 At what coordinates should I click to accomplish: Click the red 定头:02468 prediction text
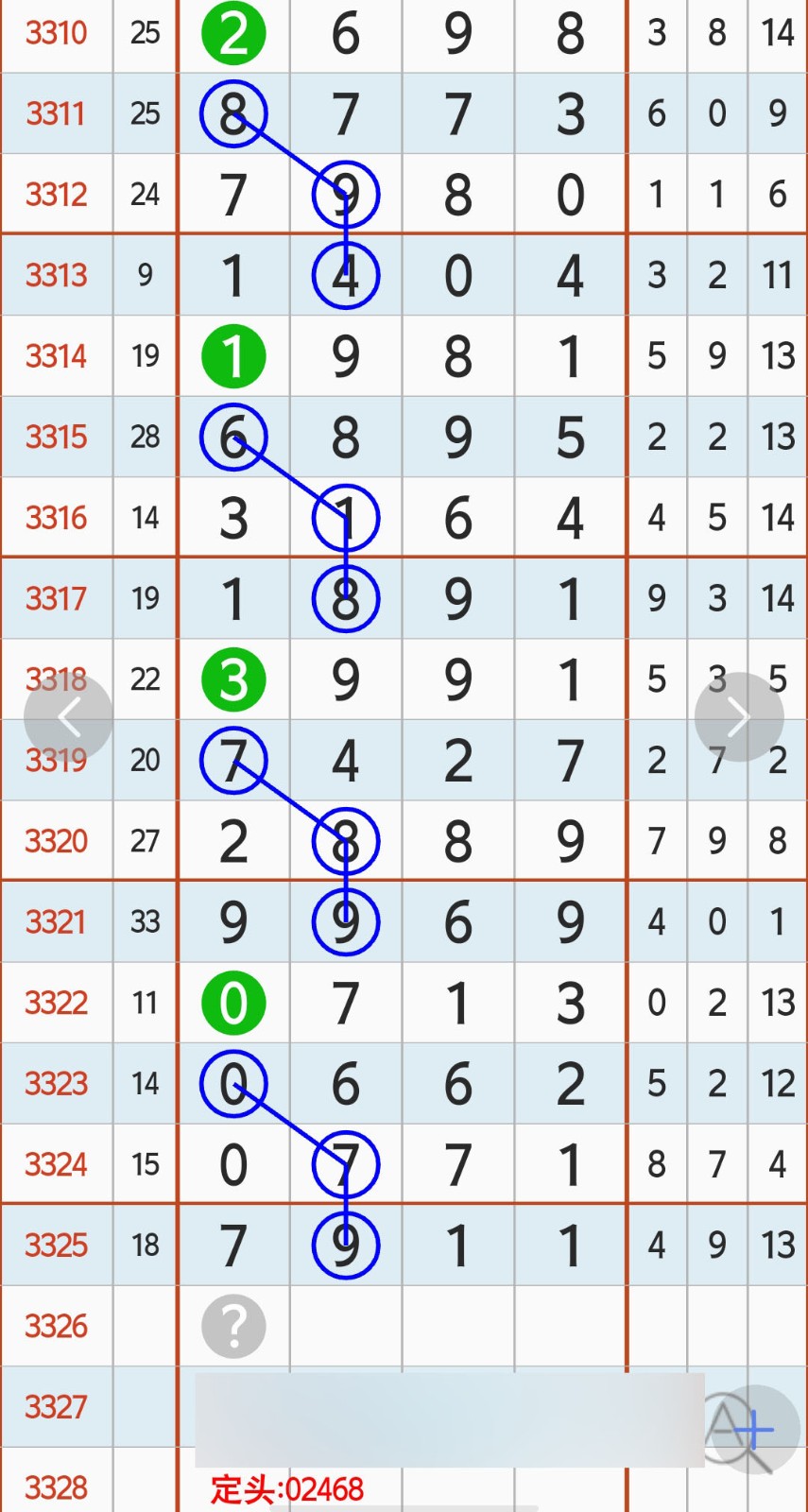pos(286,1488)
